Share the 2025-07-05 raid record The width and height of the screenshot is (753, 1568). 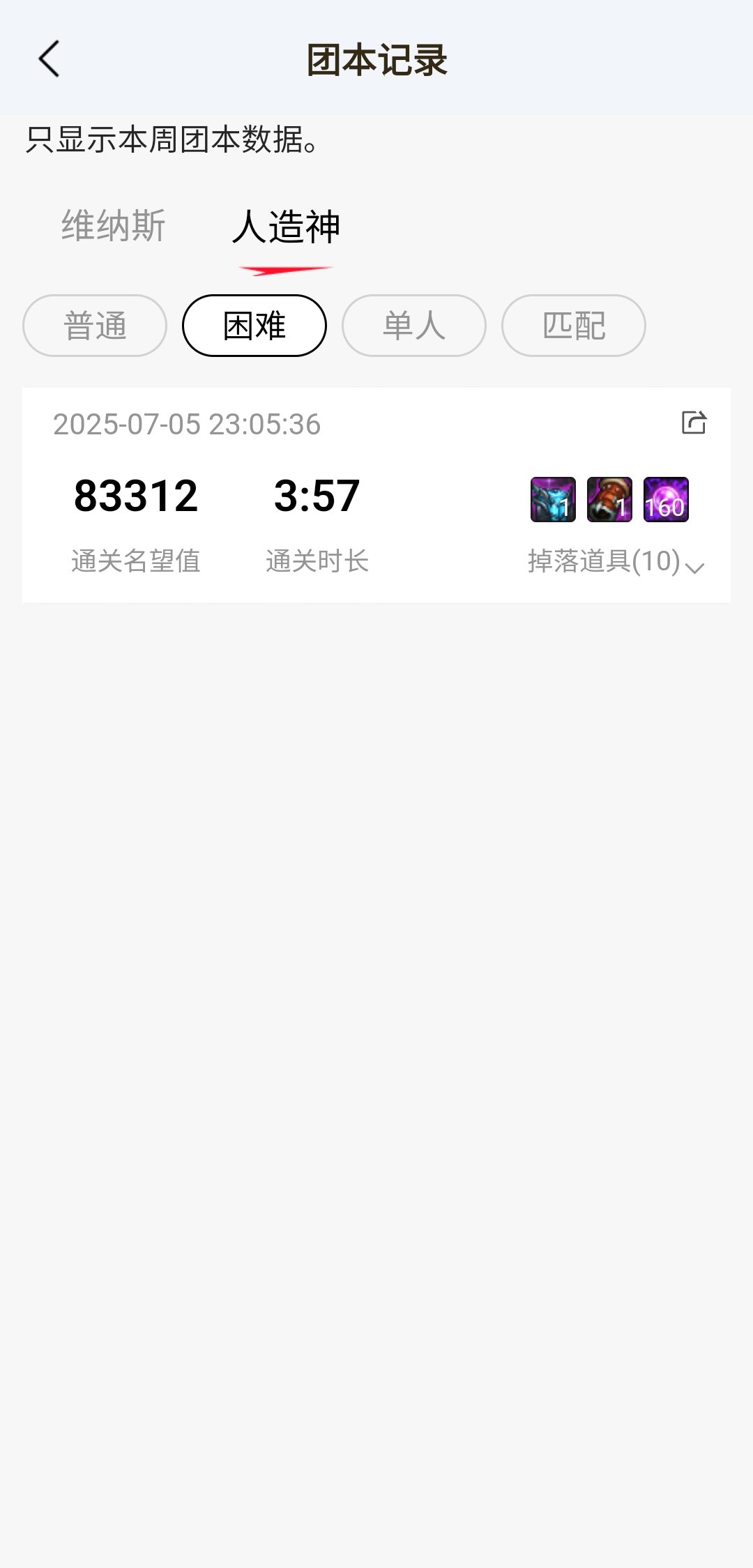pyautogui.click(x=694, y=423)
